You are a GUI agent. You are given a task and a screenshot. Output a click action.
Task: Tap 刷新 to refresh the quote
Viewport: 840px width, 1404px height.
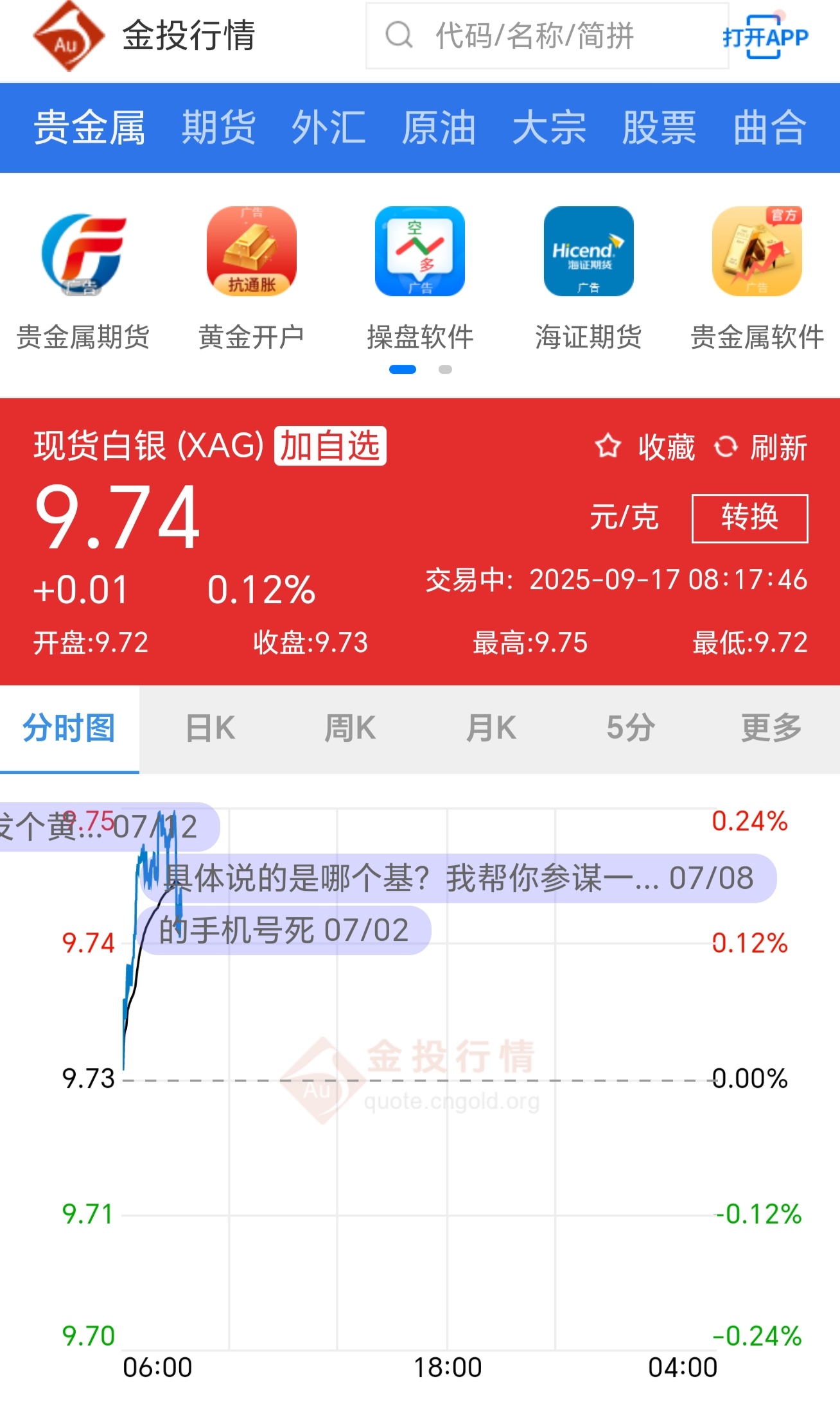(761, 447)
